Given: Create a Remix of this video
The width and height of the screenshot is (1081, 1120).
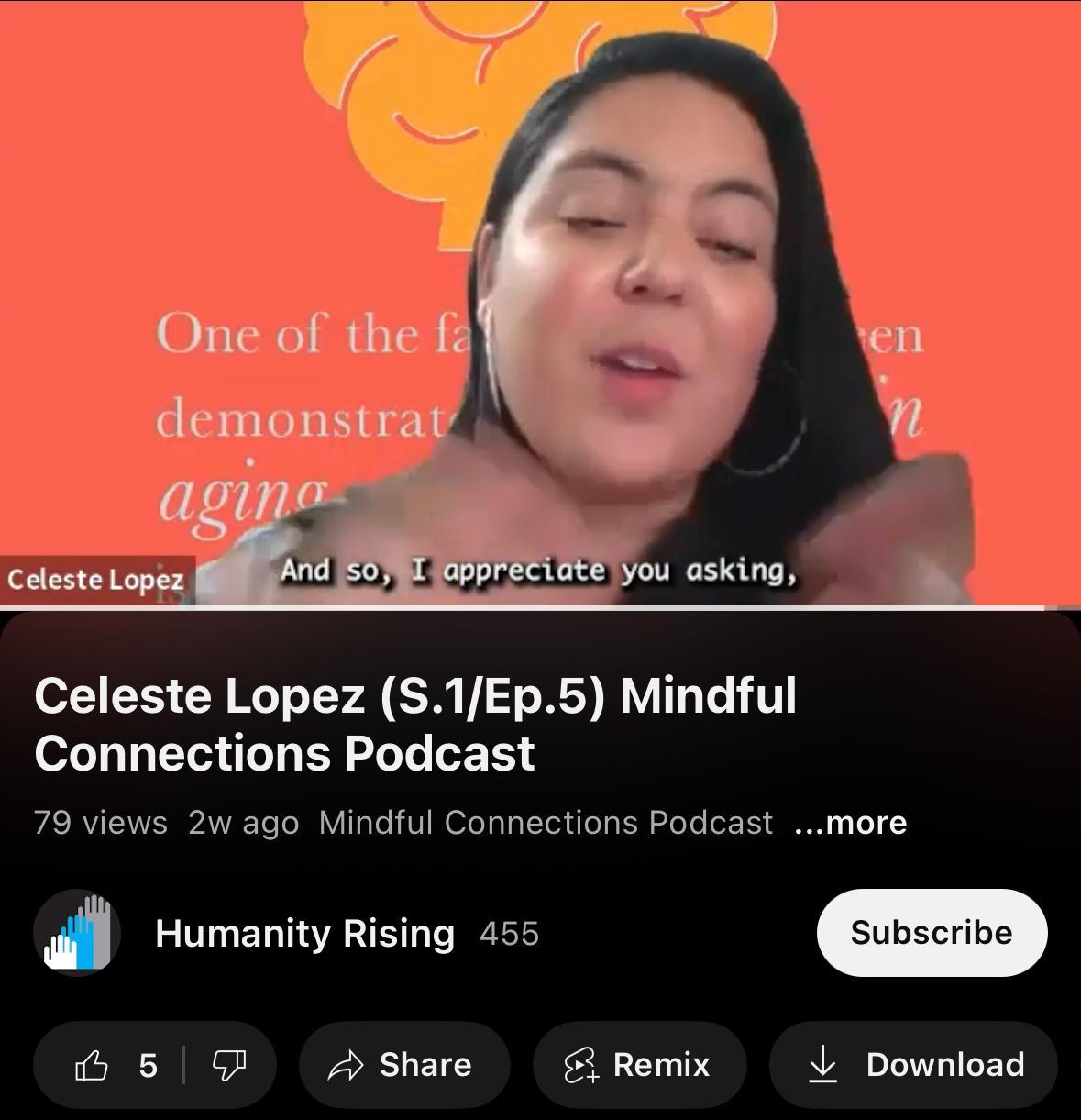Looking at the screenshot, I should (638, 1065).
